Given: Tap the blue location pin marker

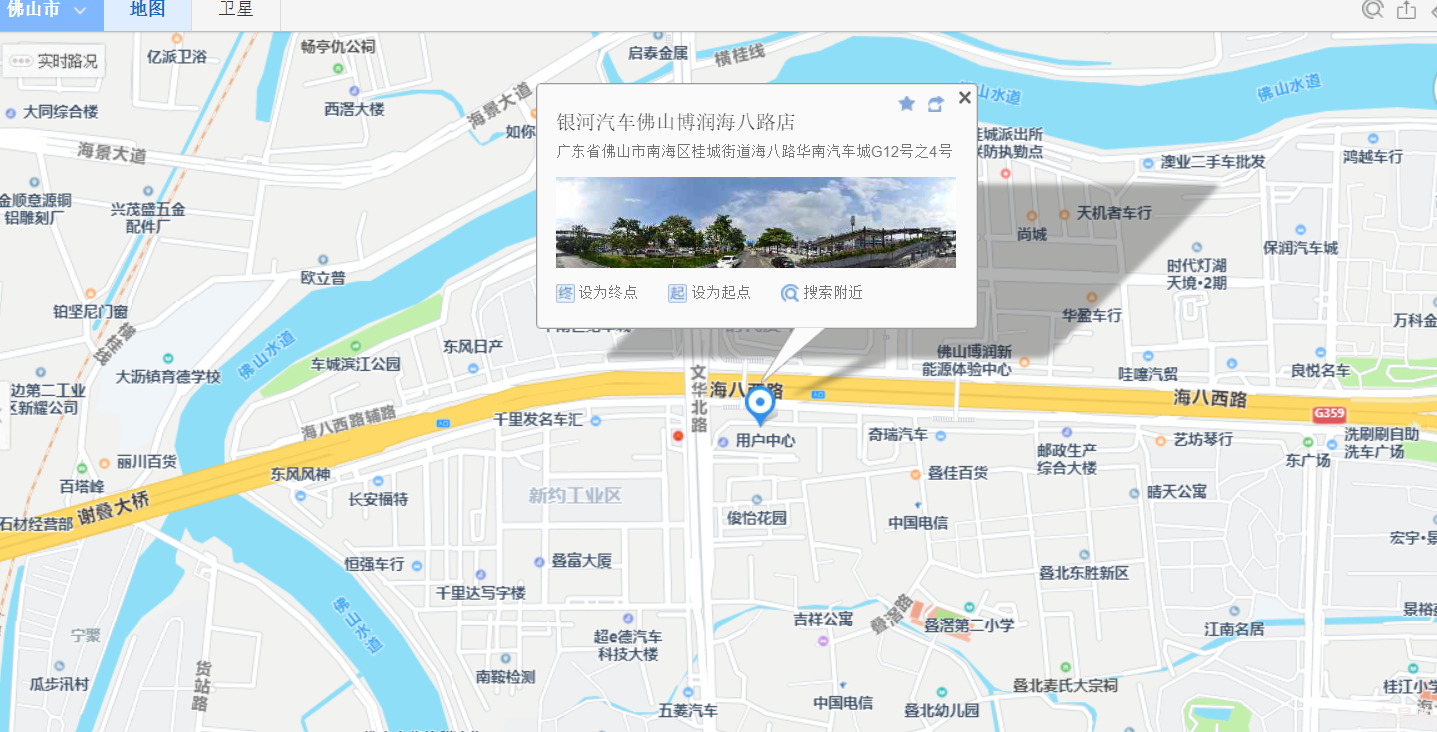Looking at the screenshot, I should [760, 403].
